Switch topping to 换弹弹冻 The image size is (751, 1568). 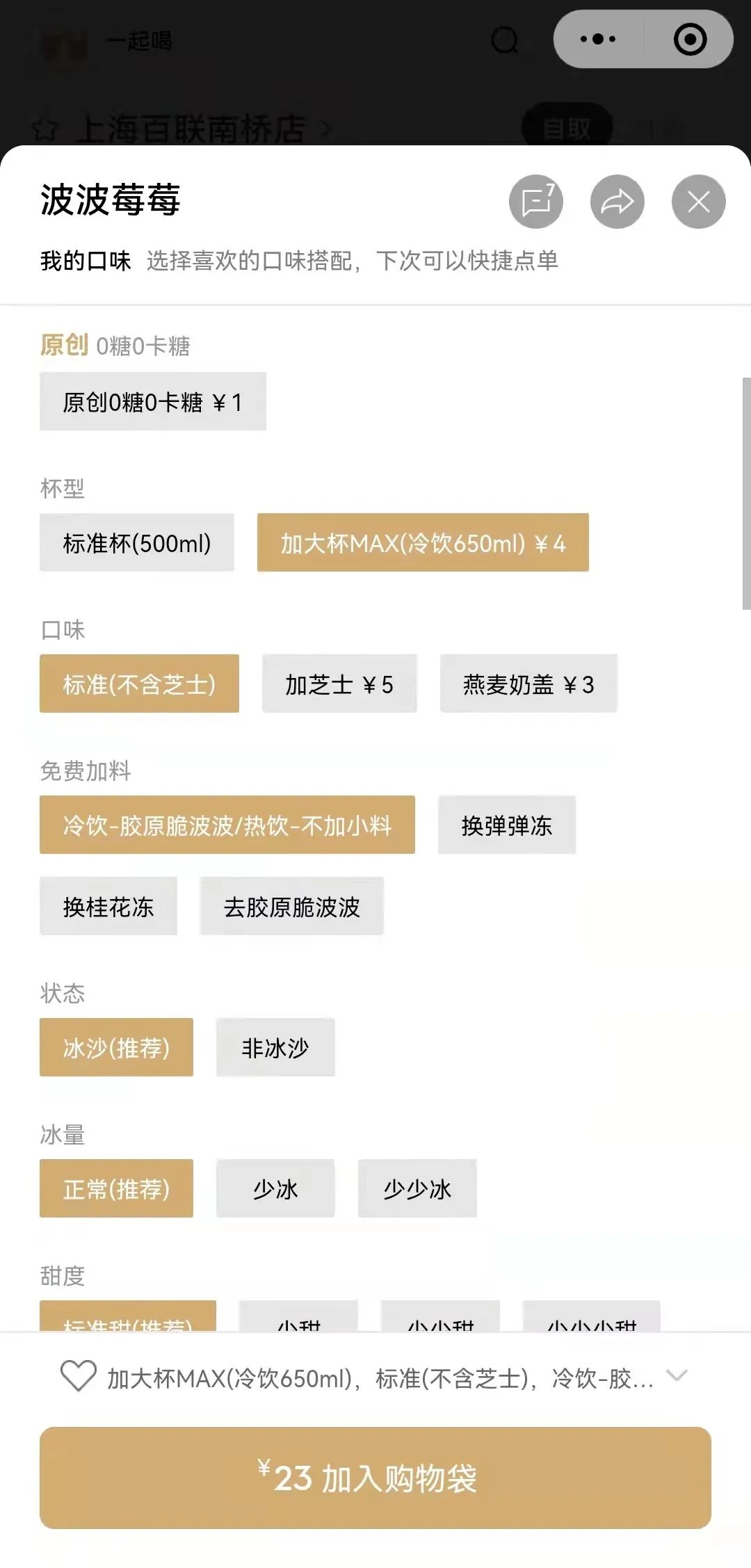pos(506,825)
